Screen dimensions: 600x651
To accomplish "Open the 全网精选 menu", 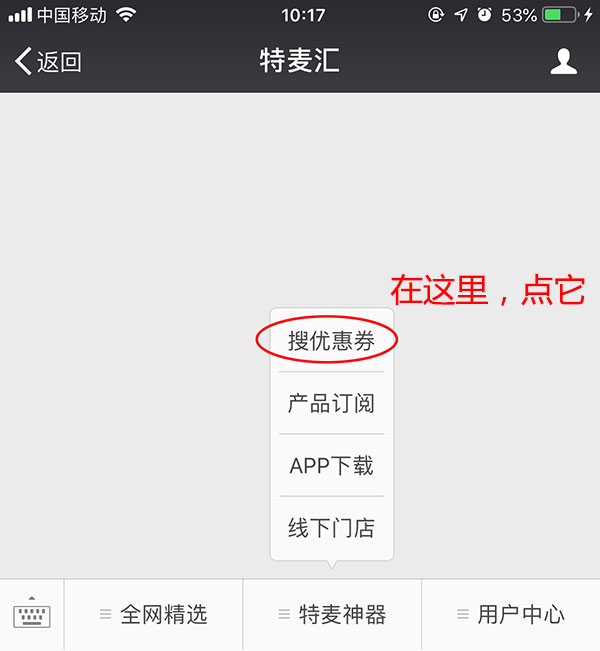I will (154, 614).
